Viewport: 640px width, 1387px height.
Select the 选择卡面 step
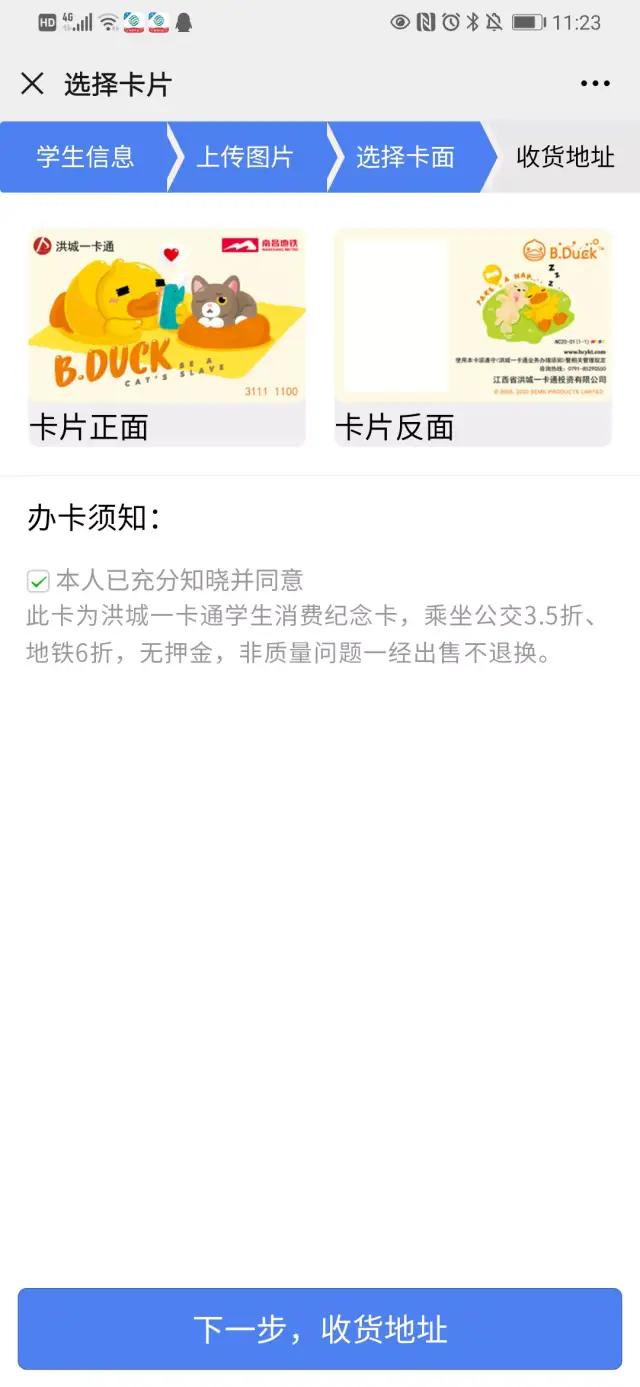405,157
